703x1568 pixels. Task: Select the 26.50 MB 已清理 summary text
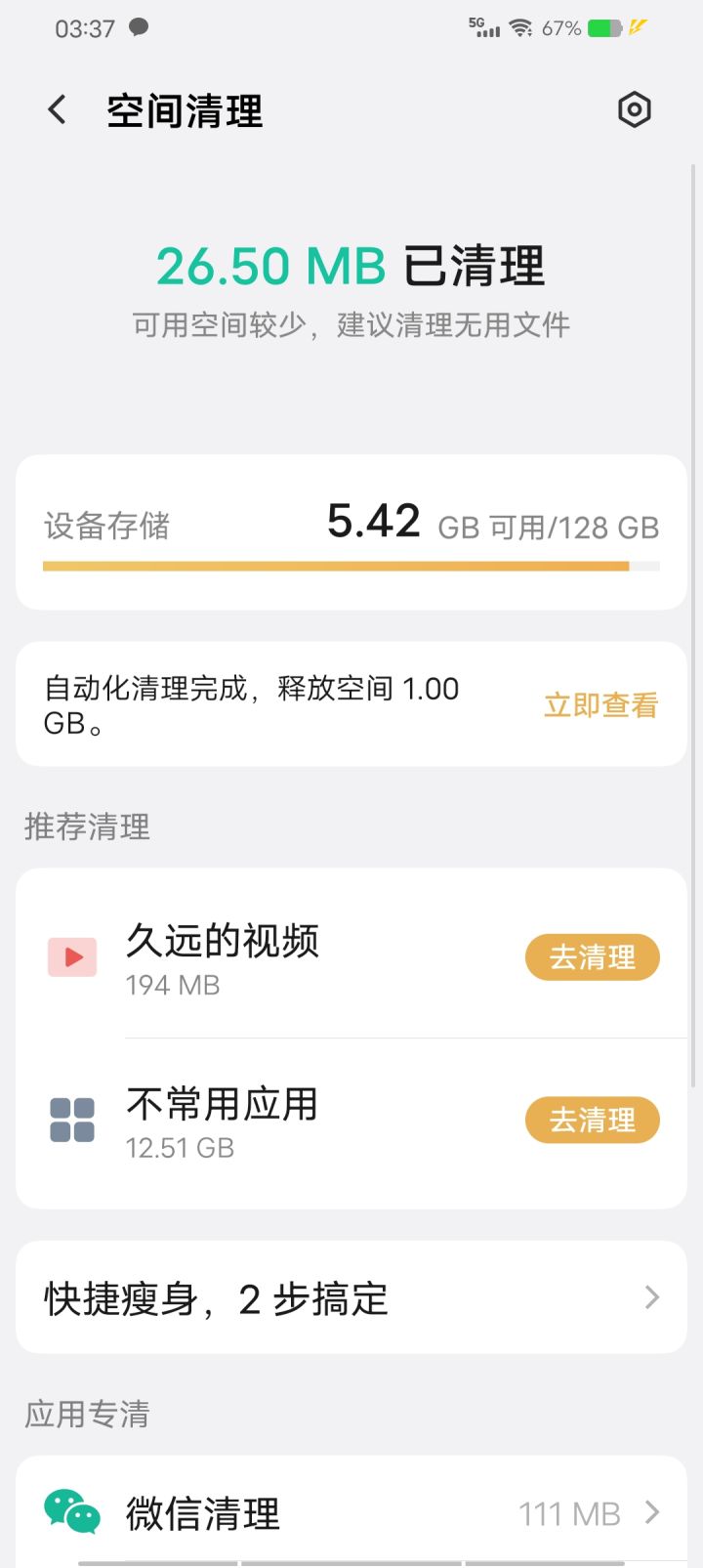(x=351, y=266)
